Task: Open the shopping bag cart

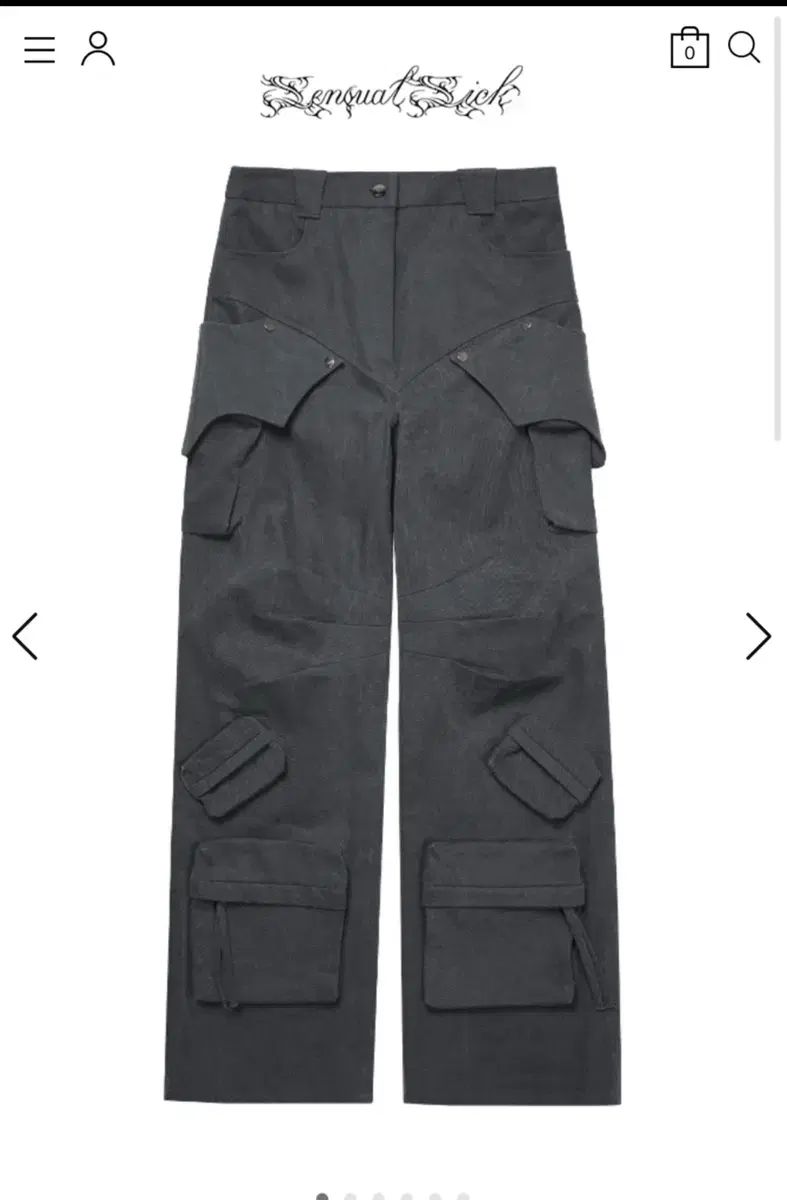Action: (689, 48)
